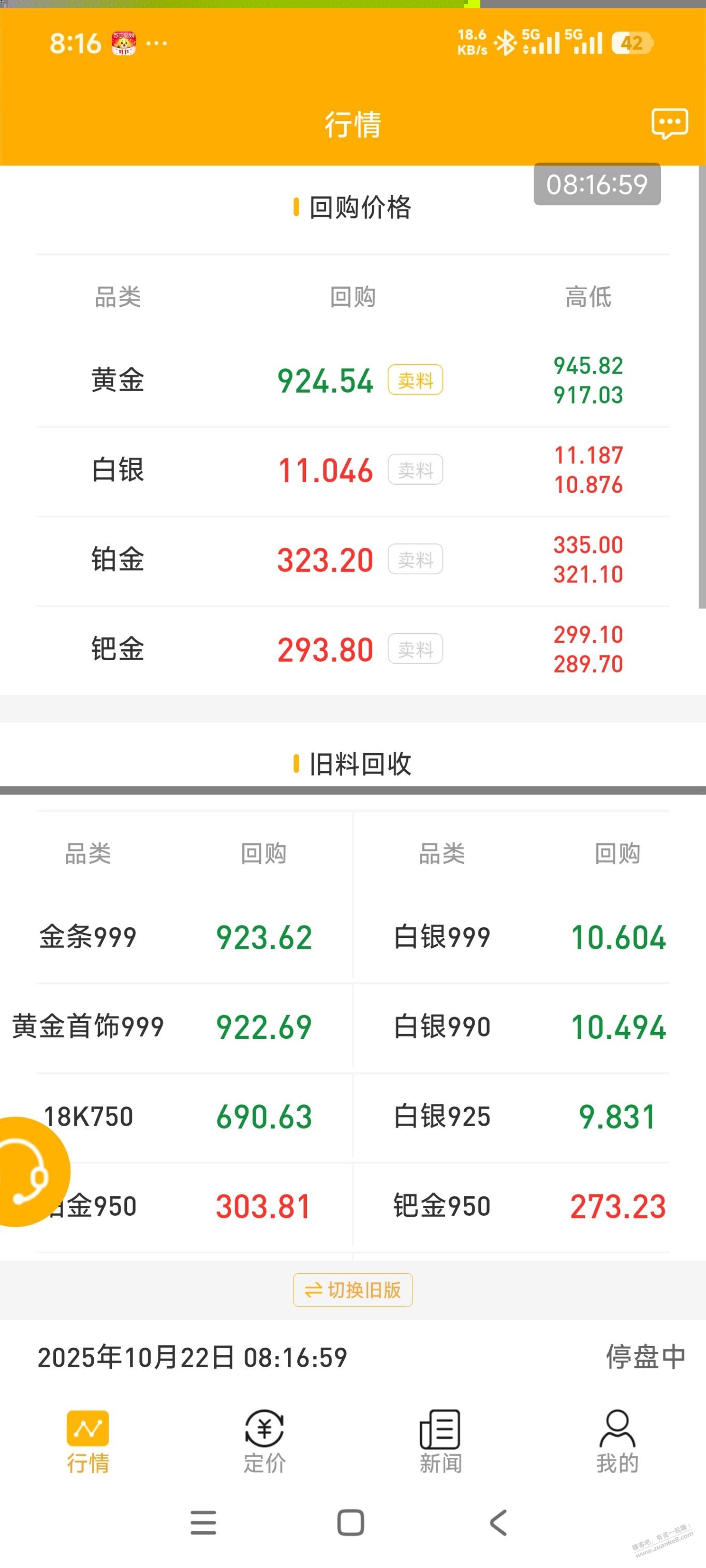This screenshot has width=706, height=1568.
Task: Open the chat message icon
Action: point(669,124)
